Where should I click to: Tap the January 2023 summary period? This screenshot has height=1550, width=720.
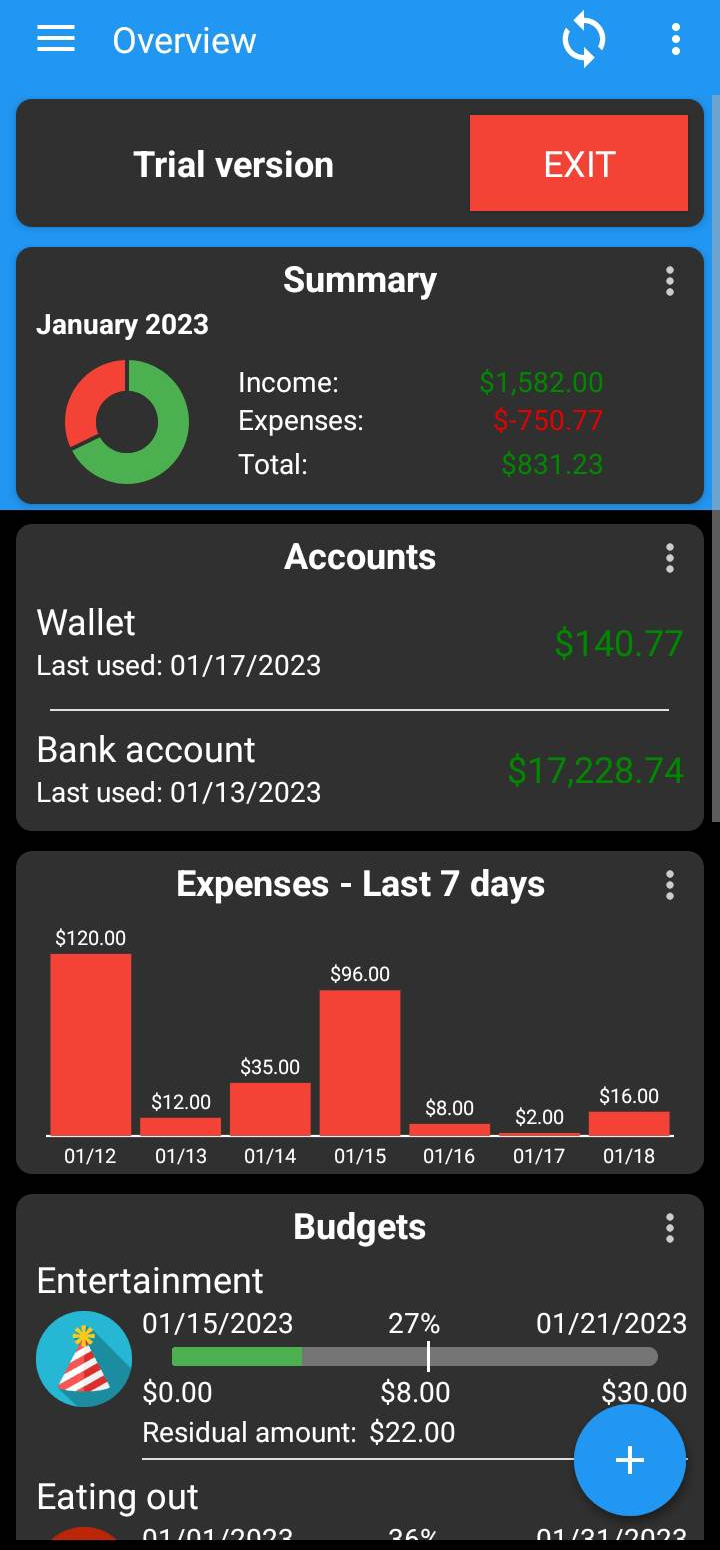point(122,324)
